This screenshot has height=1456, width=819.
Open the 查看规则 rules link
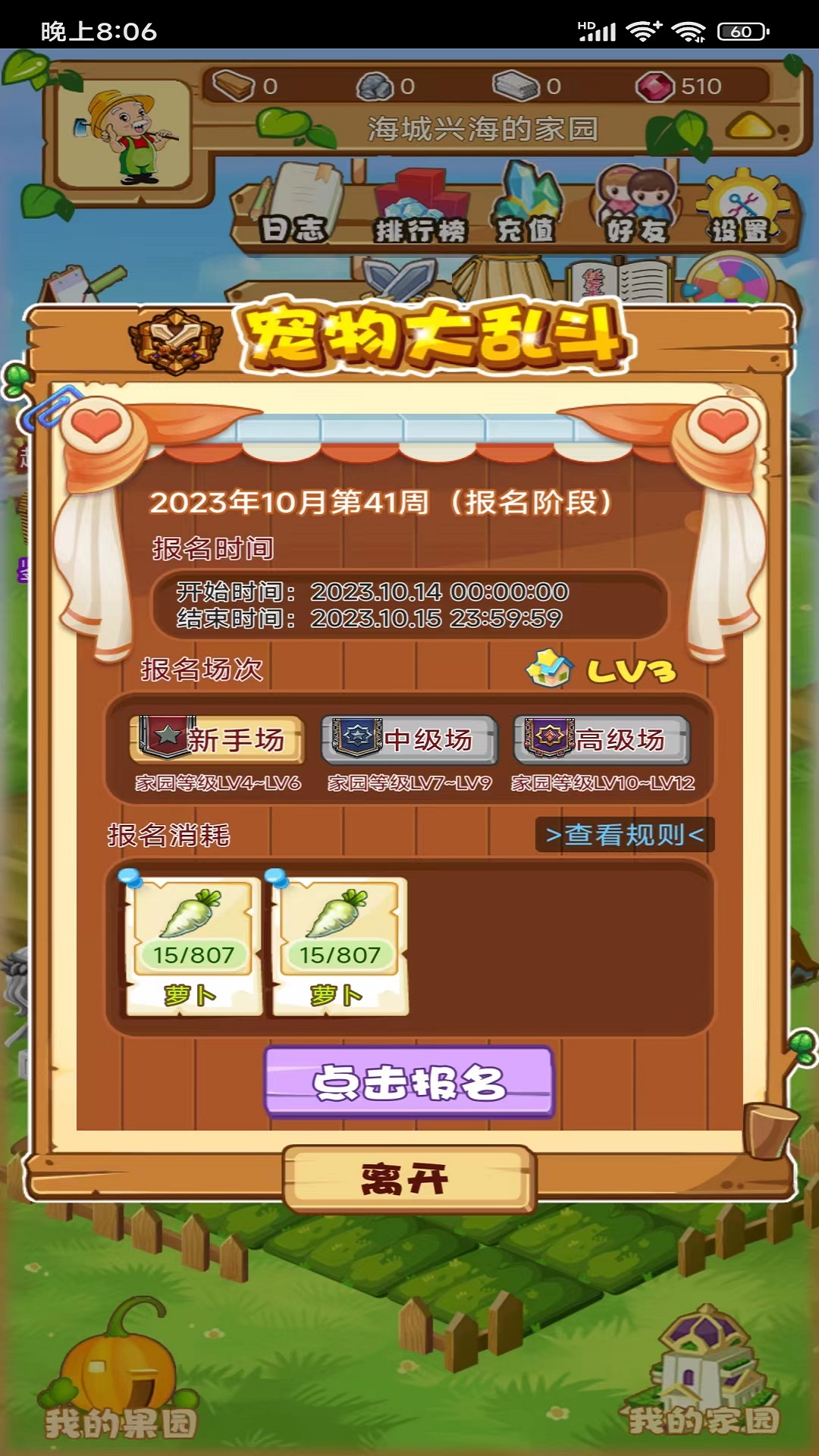[625, 835]
